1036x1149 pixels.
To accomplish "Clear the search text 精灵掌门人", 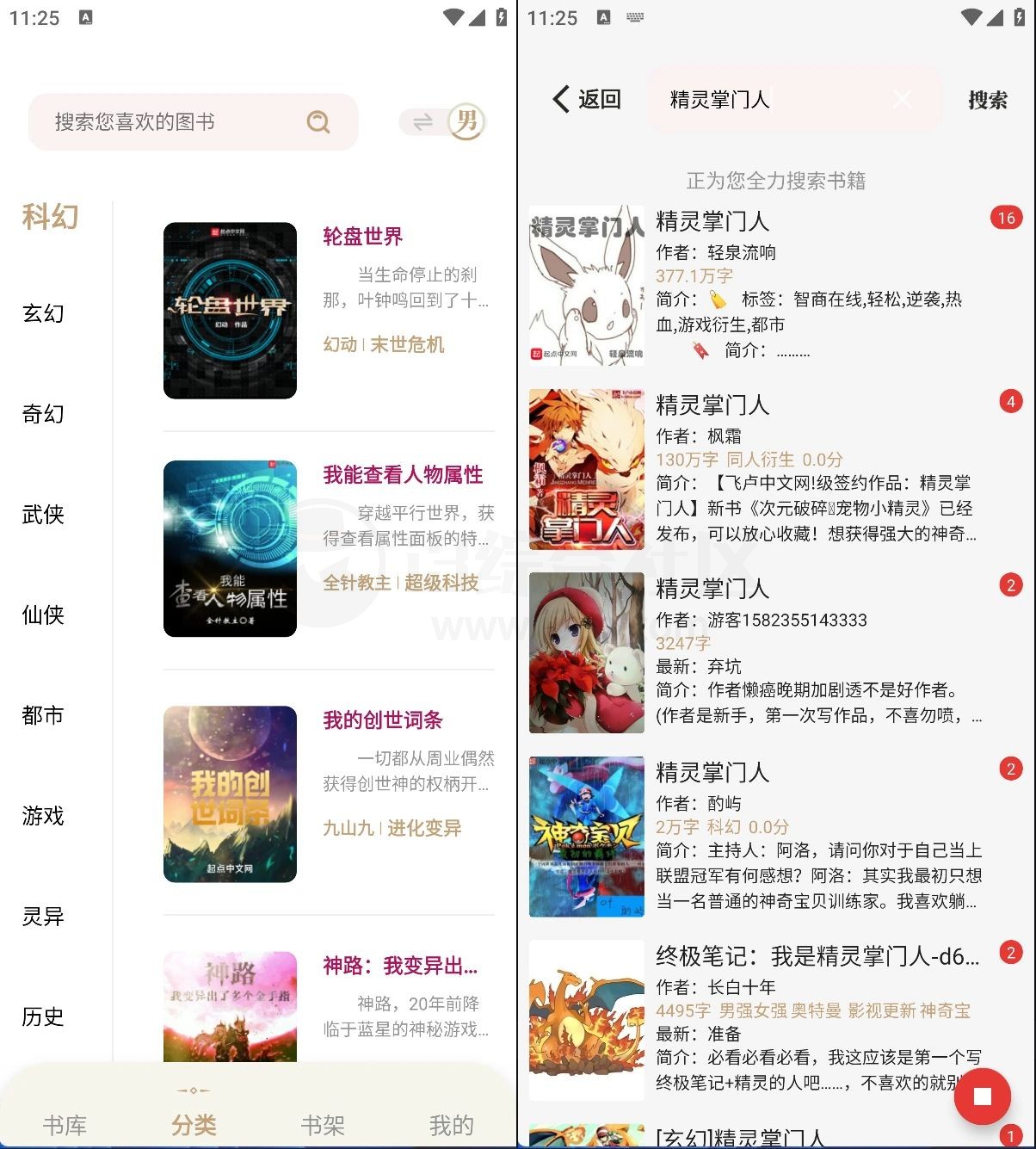I will point(902,100).
